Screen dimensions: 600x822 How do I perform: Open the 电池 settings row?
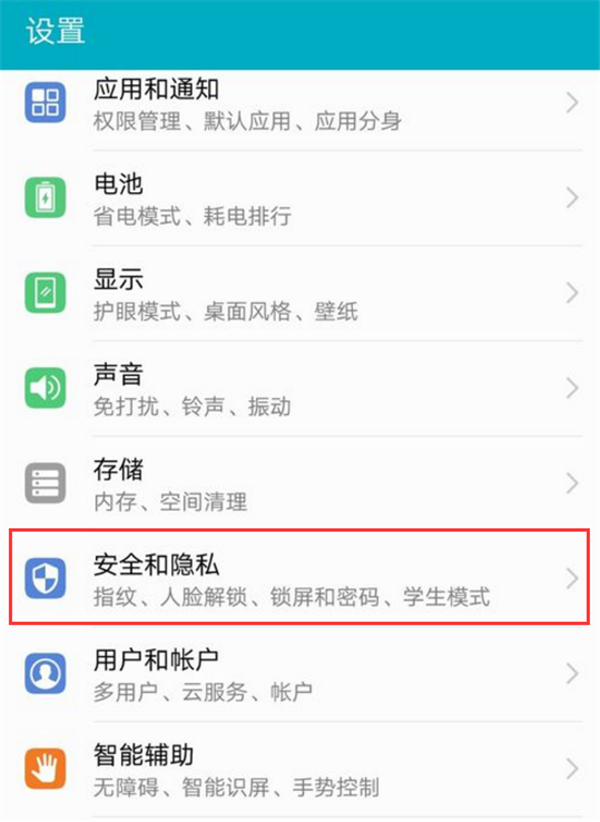[300, 198]
